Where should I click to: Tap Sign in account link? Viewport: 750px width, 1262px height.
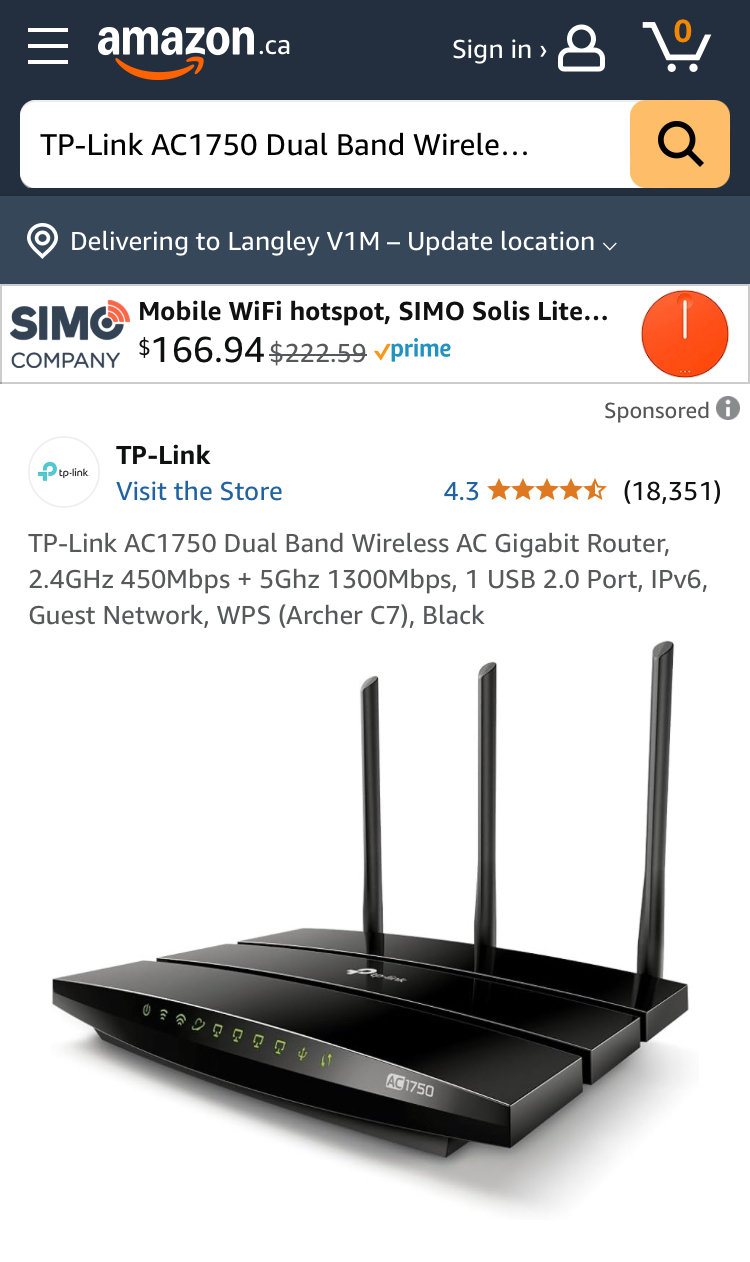[528, 48]
